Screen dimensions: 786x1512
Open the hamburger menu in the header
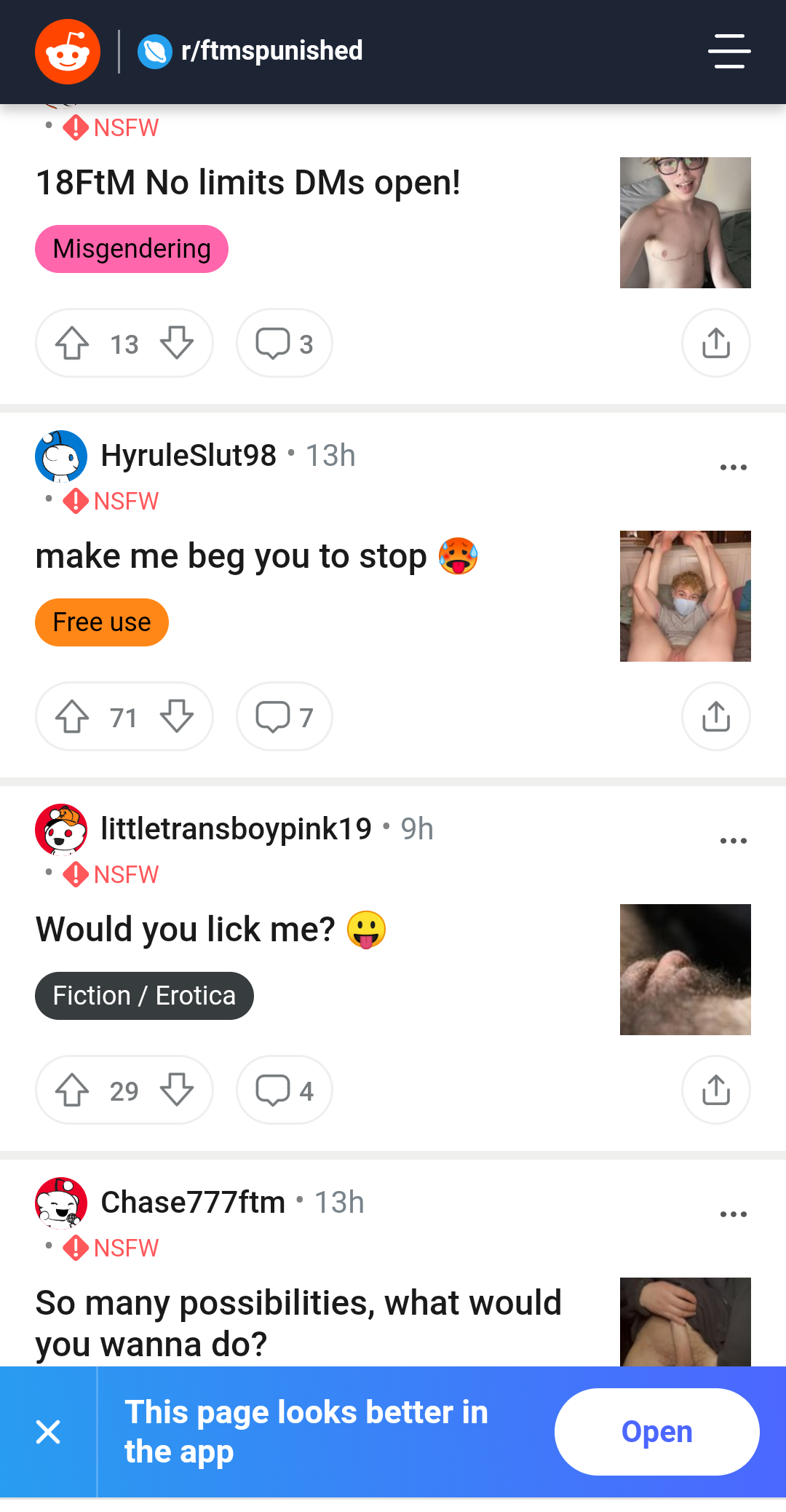(729, 51)
